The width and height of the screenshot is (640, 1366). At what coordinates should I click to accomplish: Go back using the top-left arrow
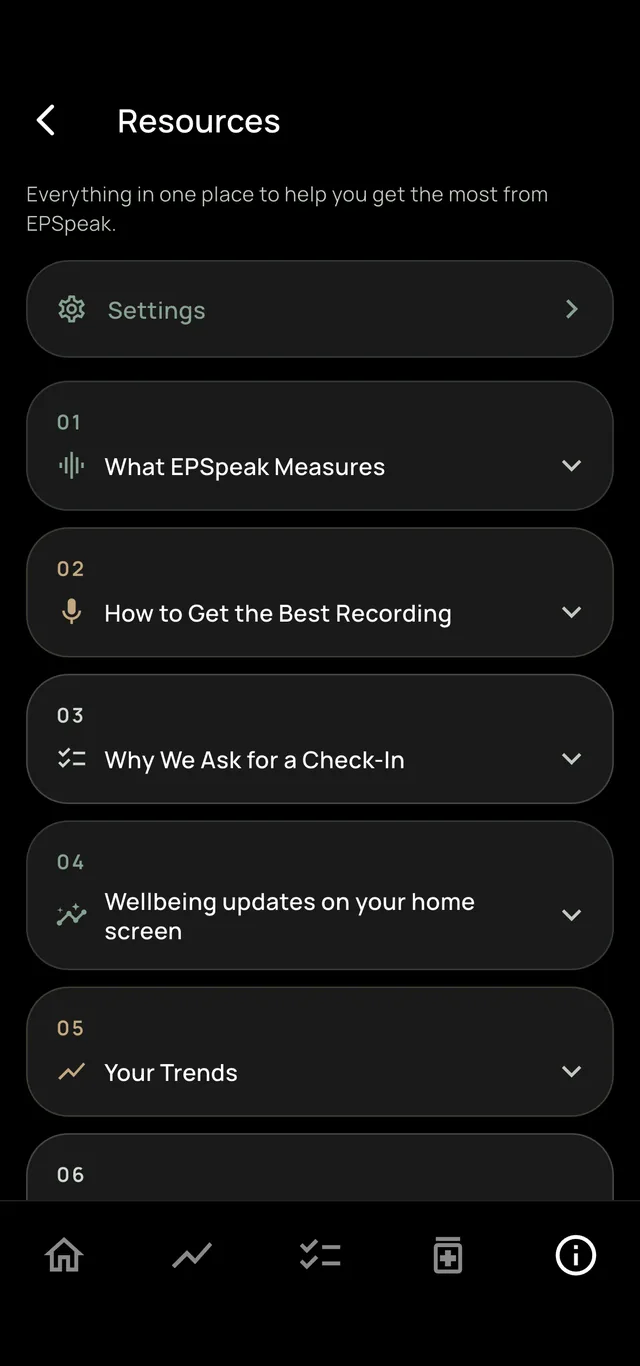click(46, 121)
